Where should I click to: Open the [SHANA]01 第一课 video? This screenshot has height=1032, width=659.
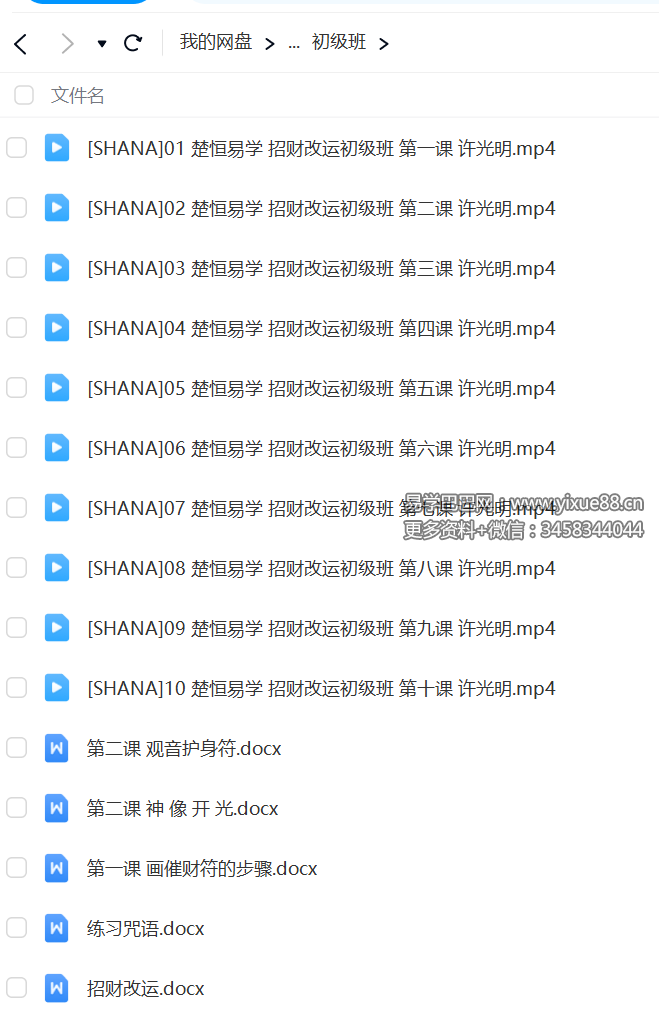pyautogui.click(x=320, y=149)
